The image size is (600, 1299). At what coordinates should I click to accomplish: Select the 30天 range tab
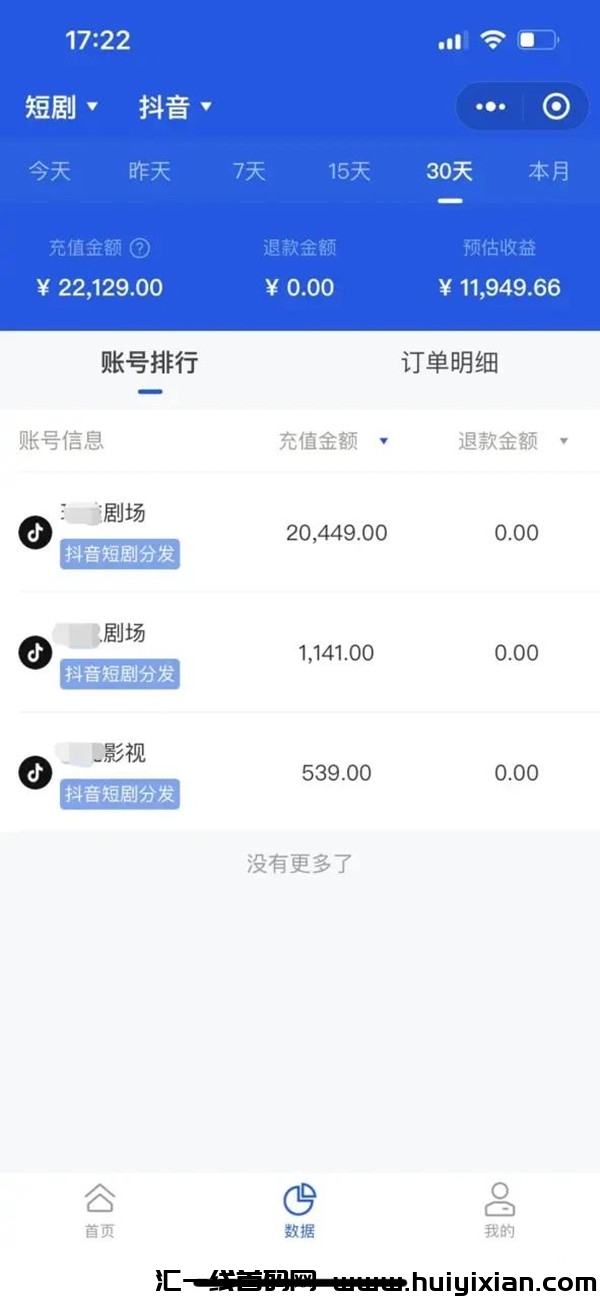coord(449,171)
